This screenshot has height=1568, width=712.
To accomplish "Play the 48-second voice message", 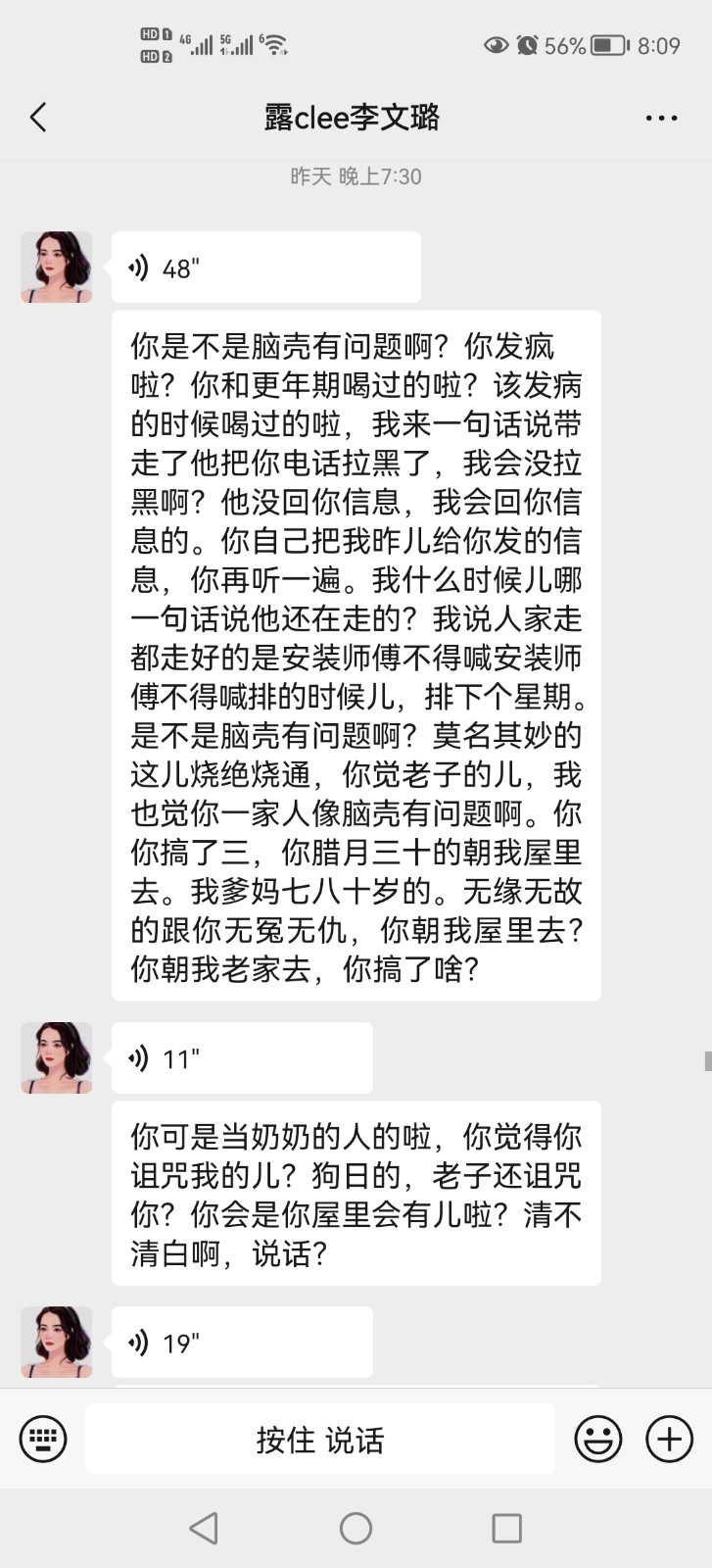I will click(265, 268).
